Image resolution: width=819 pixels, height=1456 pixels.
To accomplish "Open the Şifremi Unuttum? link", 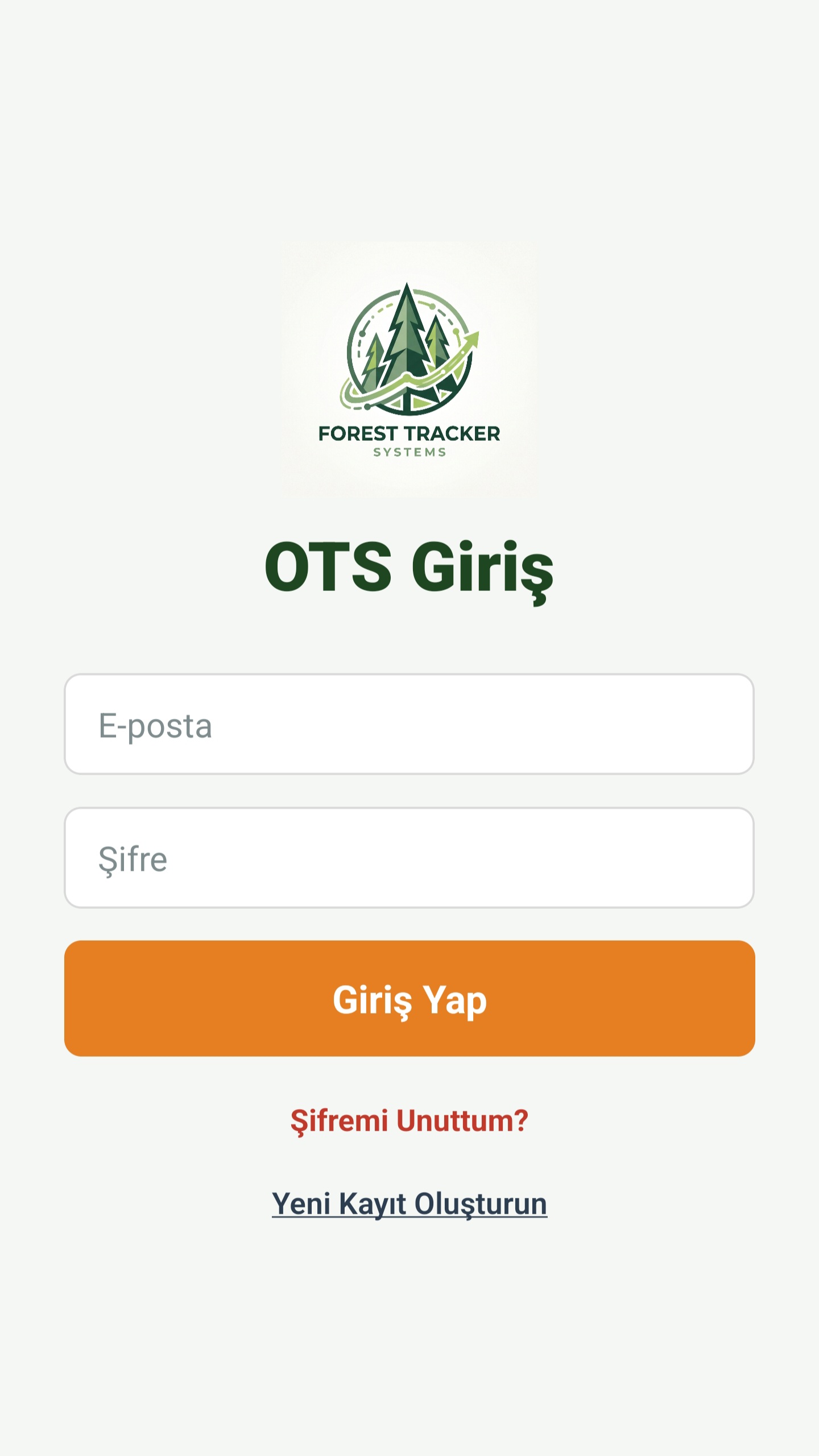I will (x=409, y=1122).
